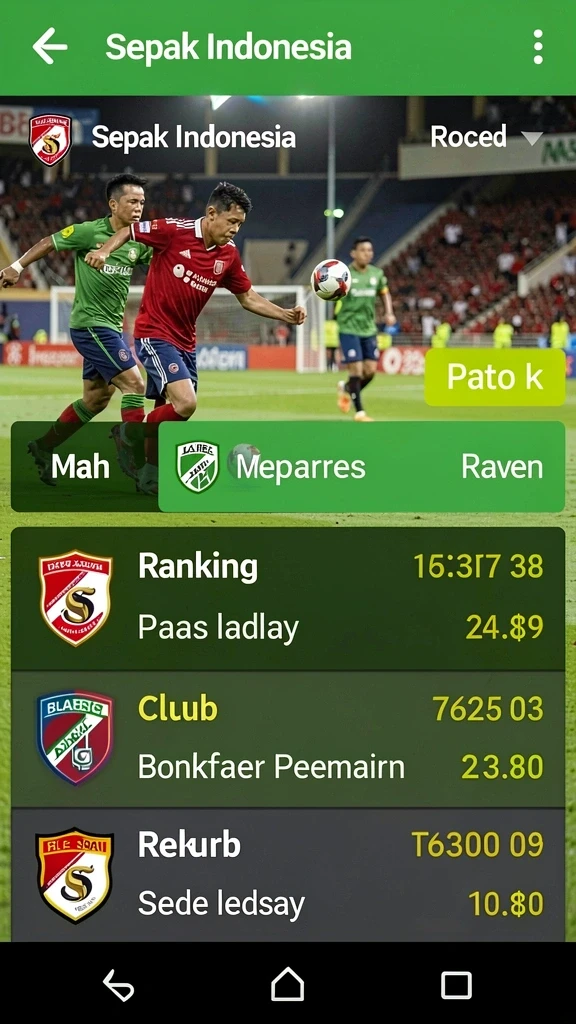576x1024 pixels.
Task: Tap the system home button
Action: (287, 985)
